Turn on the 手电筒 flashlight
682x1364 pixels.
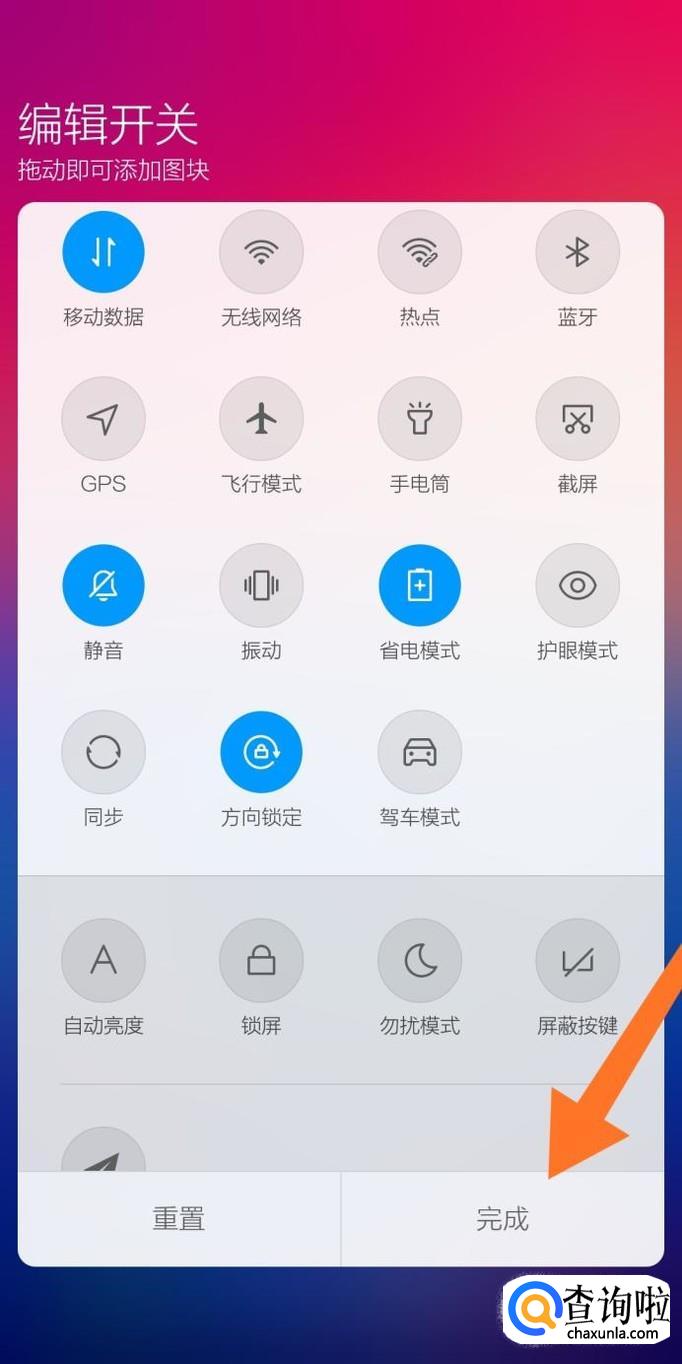coord(419,419)
